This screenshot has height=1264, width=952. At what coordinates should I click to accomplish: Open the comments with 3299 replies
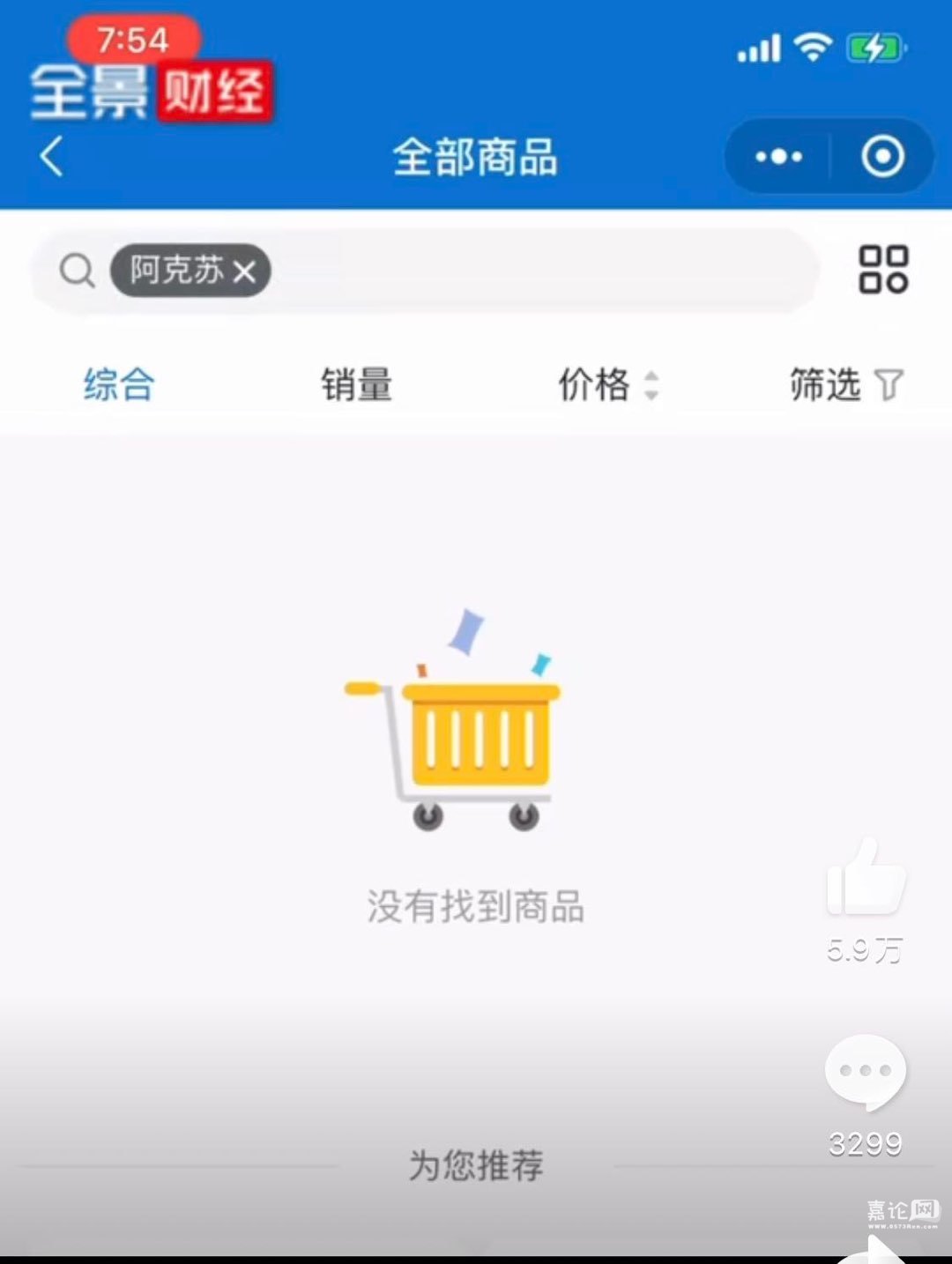[x=865, y=1072]
